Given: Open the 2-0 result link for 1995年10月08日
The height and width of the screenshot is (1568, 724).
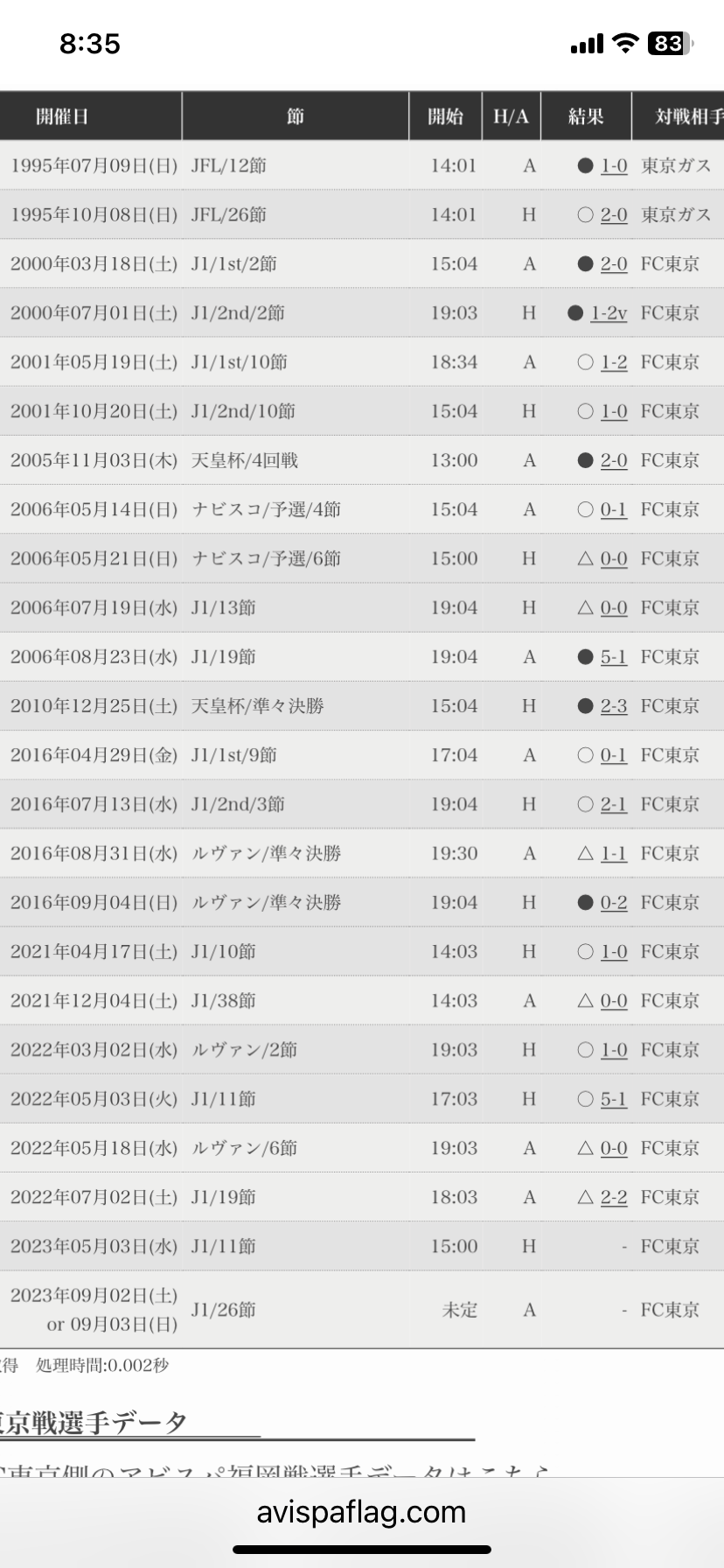Looking at the screenshot, I should click(614, 214).
